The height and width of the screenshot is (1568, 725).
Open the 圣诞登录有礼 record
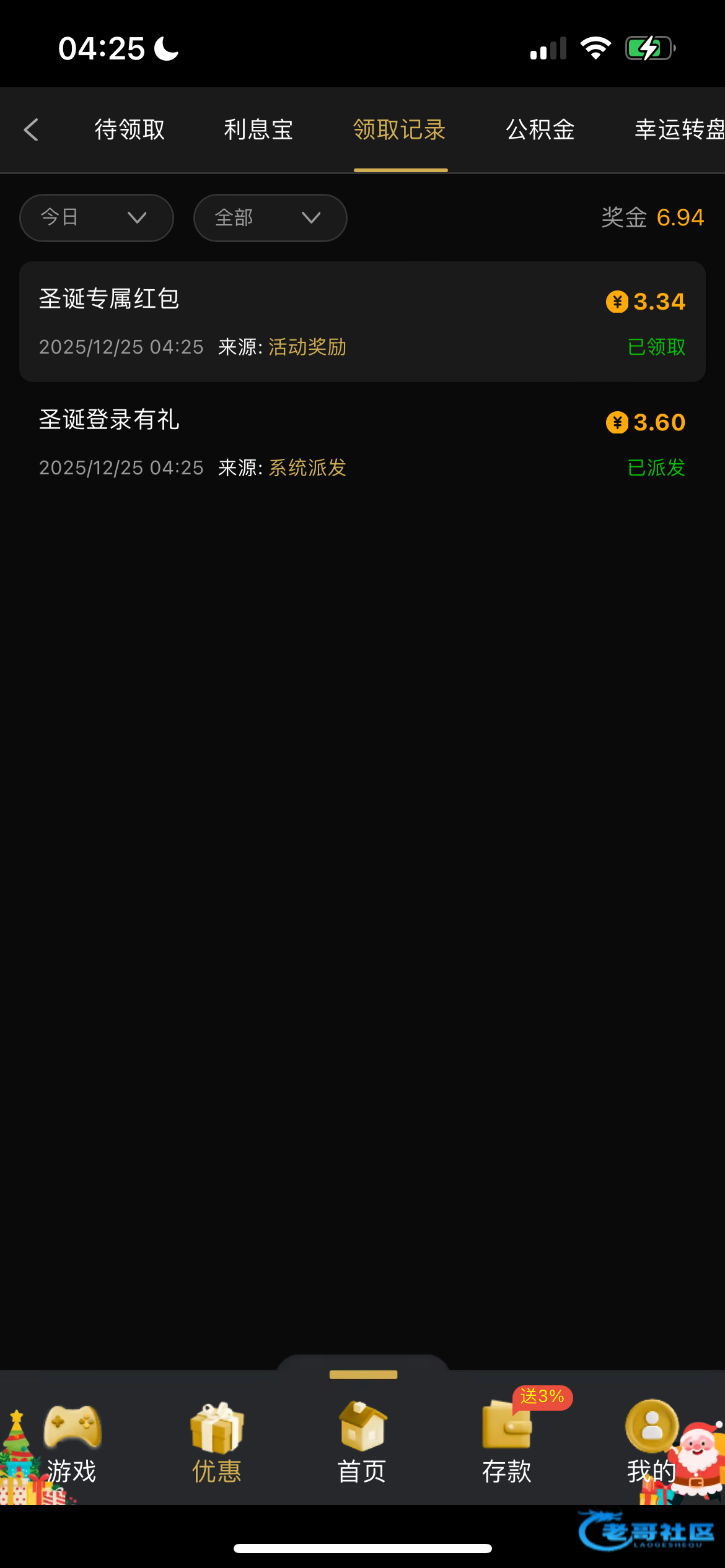[x=362, y=443]
